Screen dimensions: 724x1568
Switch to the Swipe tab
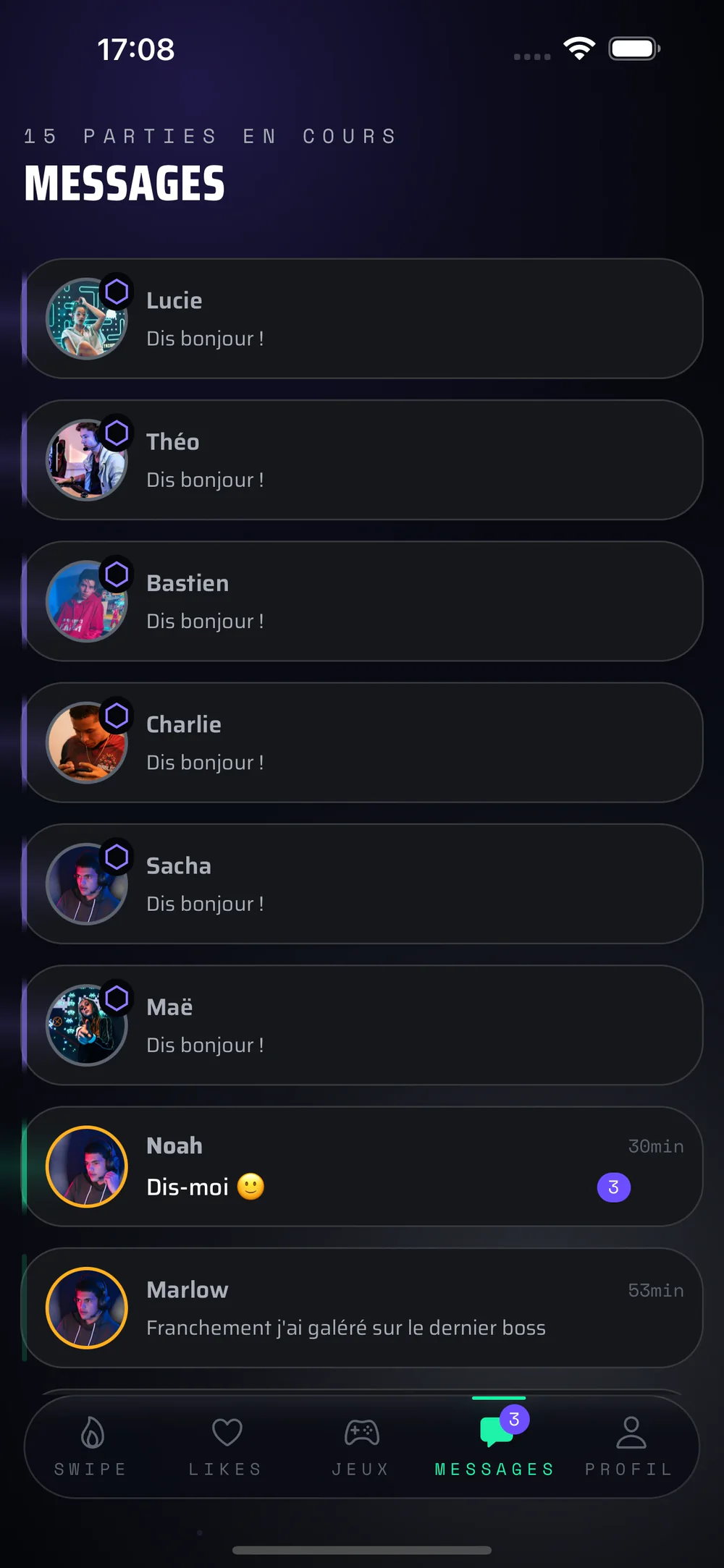click(x=92, y=1446)
